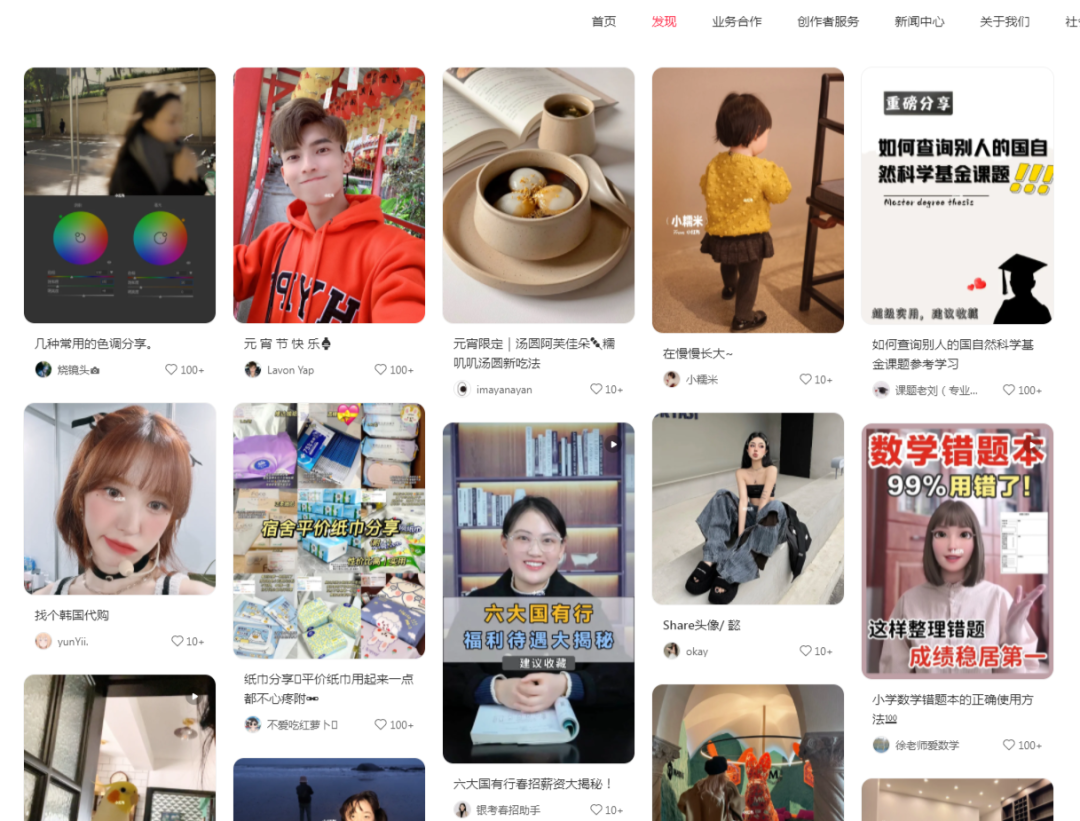Open the 宿舍平价纸巾分享 post
This screenshot has height=821, width=1080.
coord(329,530)
